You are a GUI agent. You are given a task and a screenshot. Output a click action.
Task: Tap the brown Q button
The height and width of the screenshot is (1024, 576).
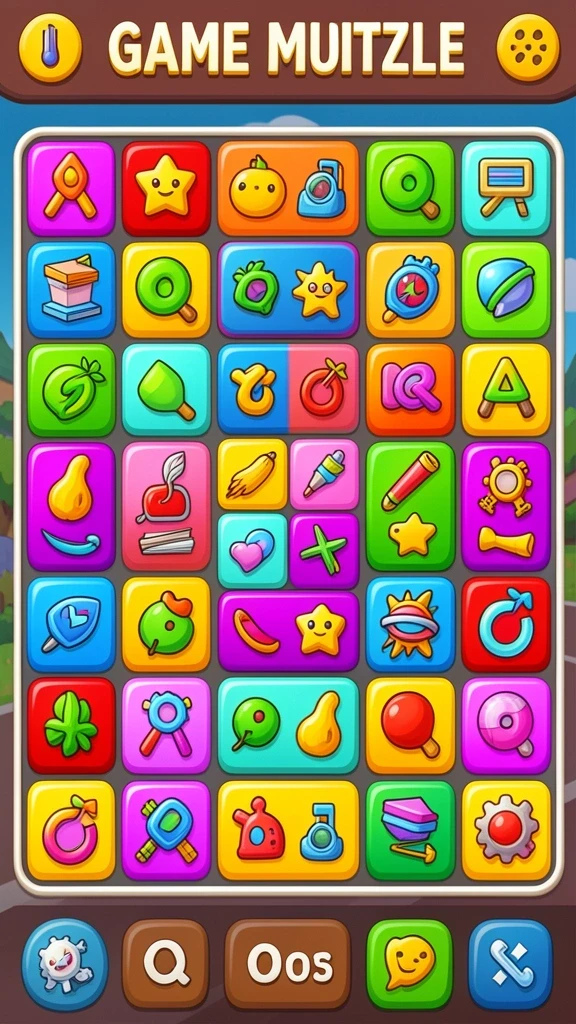(x=165, y=964)
